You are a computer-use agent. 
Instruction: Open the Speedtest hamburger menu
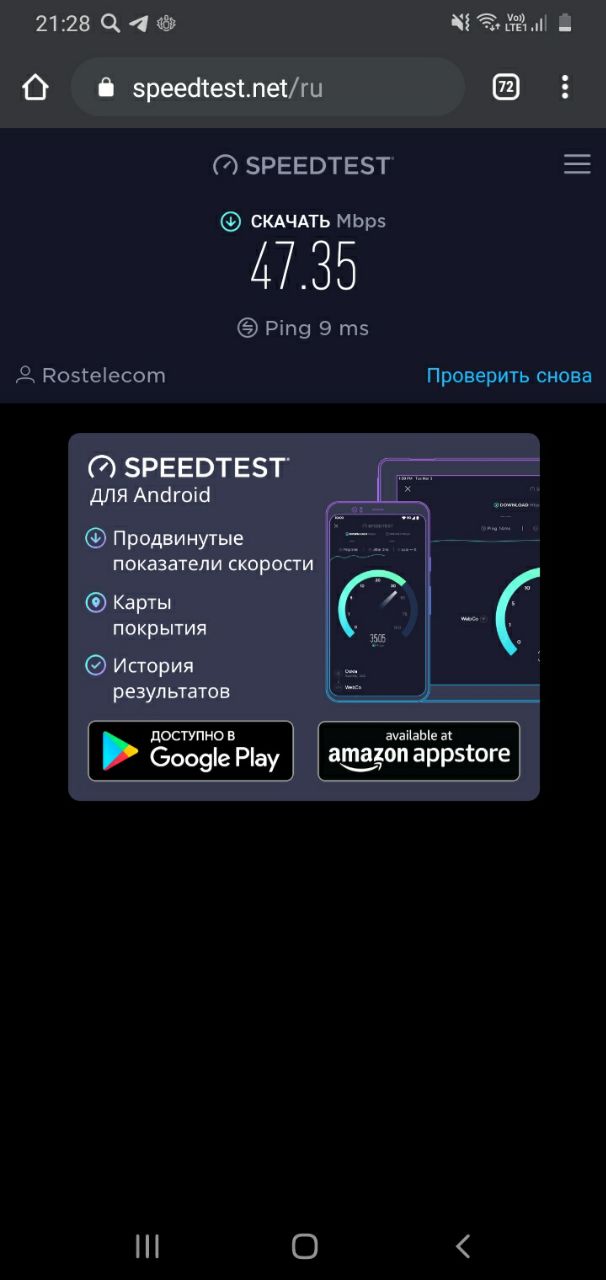coord(577,165)
